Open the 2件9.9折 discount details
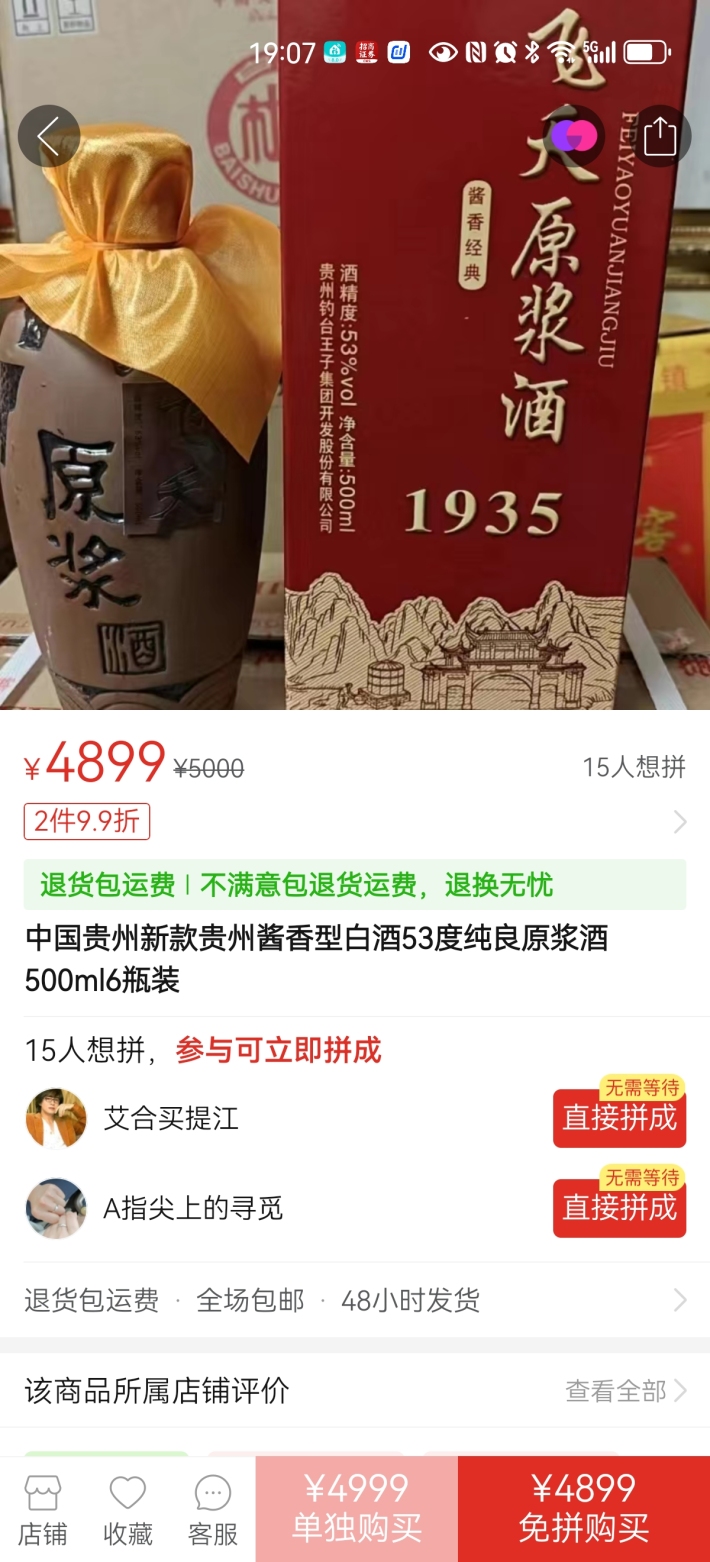The width and height of the screenshot is (710, 1562). point(87,821)
